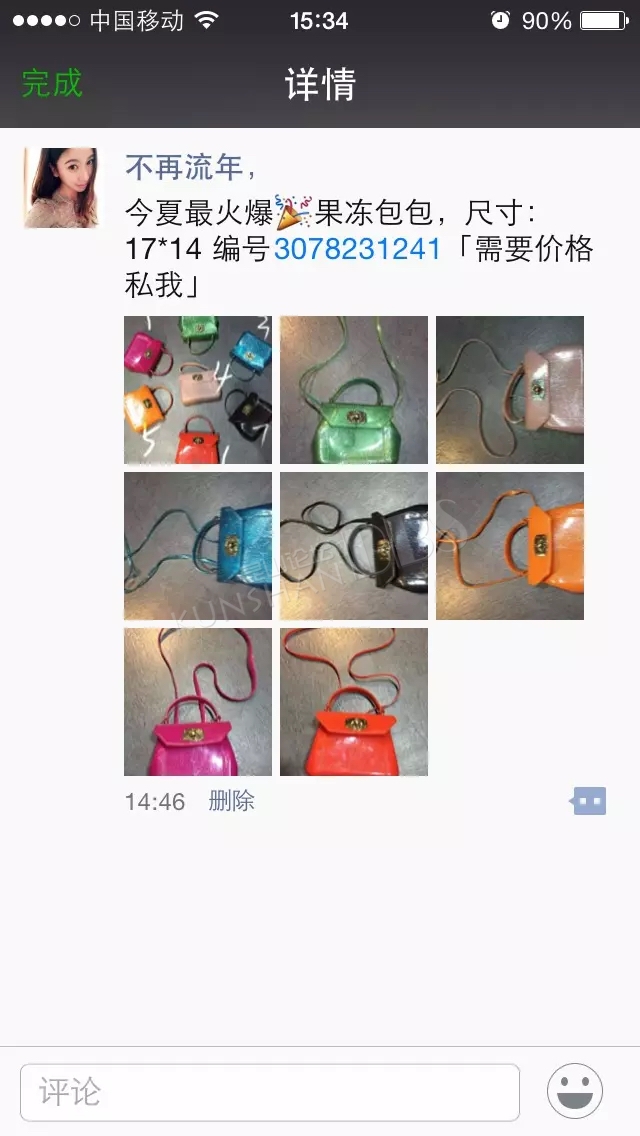Tap 完成 to finish and go back
Image resolution: width=640 pixels, height=1136 pixels.
click(52, 83)
